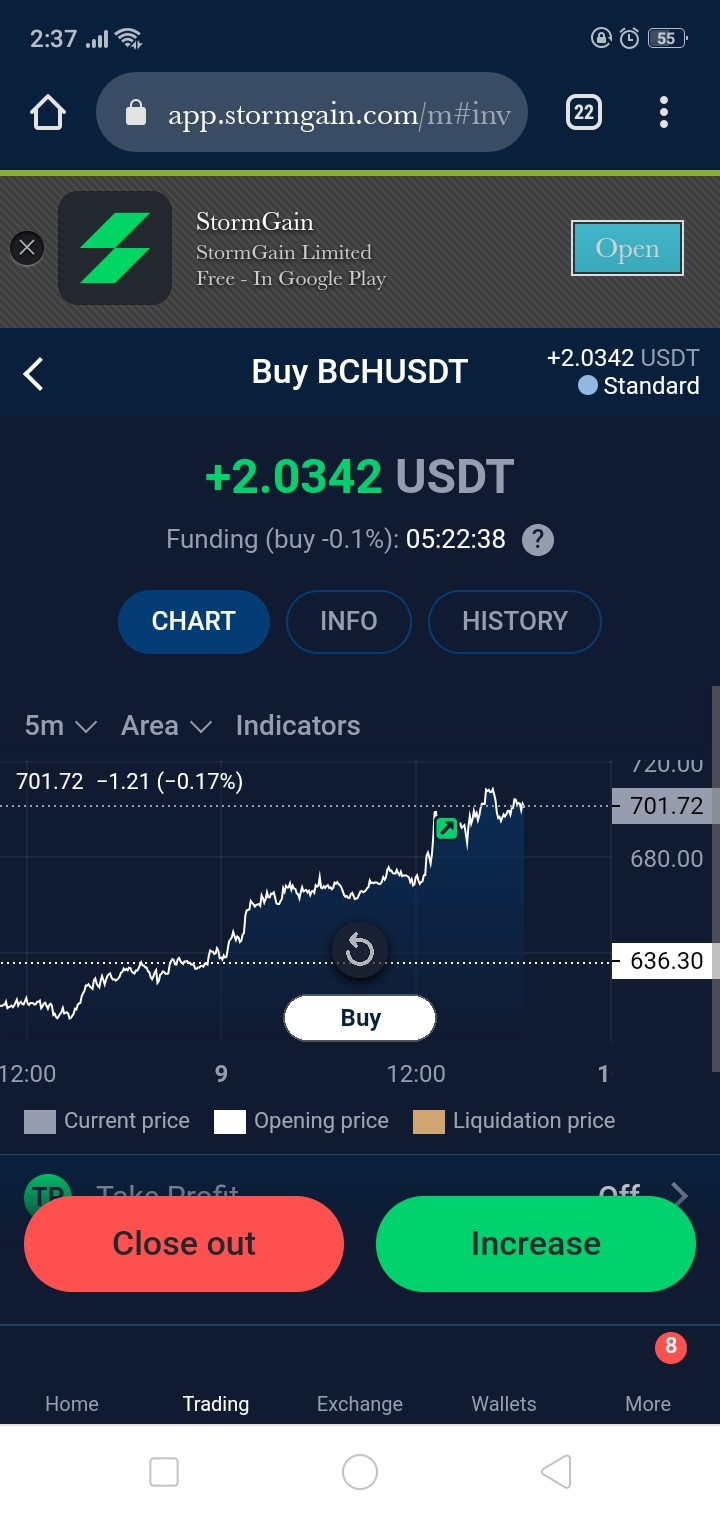Show funding info via question mark icon
The image size is (720, 1520).
coord(538,540)
